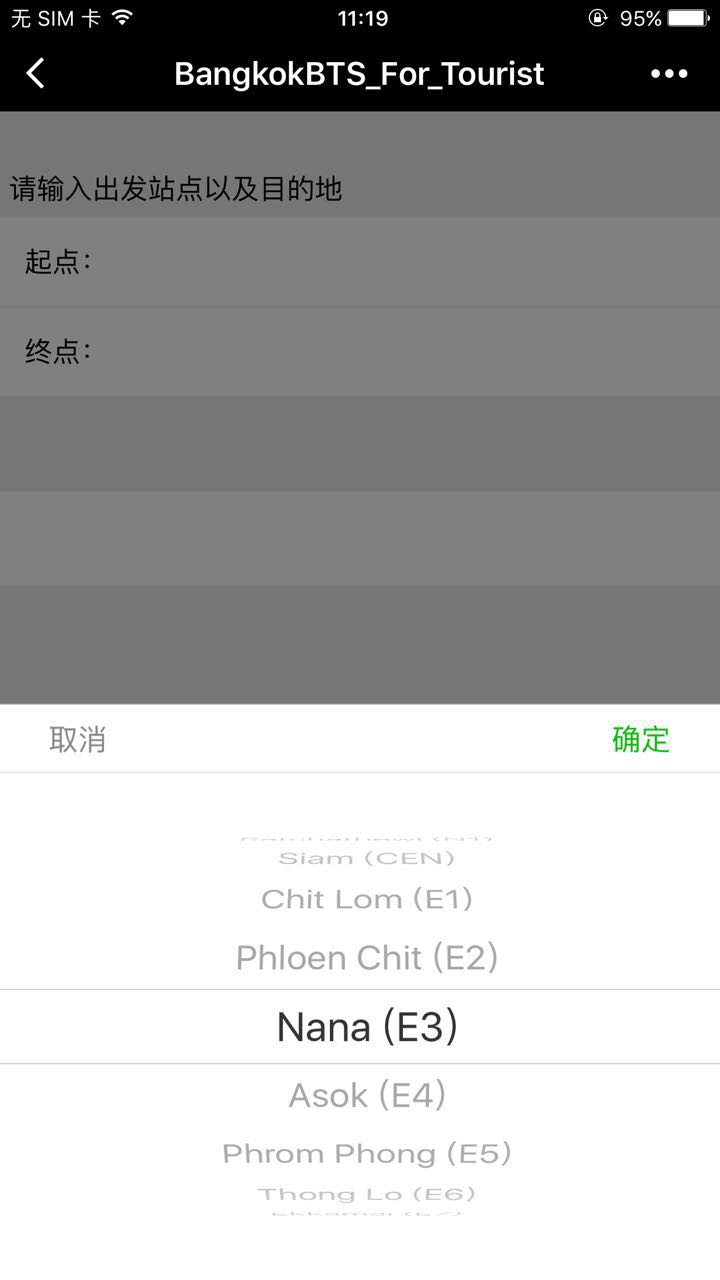The height and width of the screenshot is (1280, 720).
Task: Choose Siam (CEN) station
Action: 366,858
